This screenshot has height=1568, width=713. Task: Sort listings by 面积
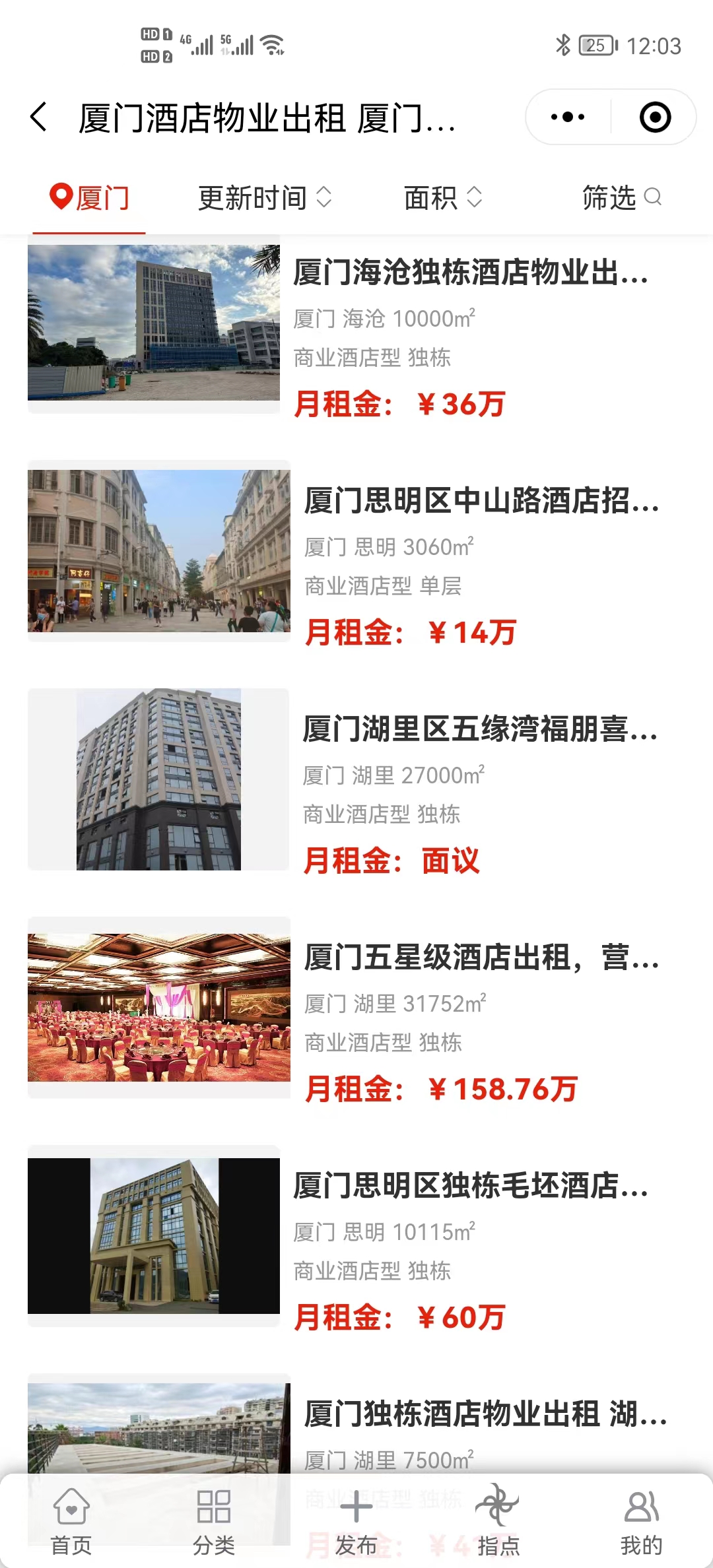(x=442, y=198)
